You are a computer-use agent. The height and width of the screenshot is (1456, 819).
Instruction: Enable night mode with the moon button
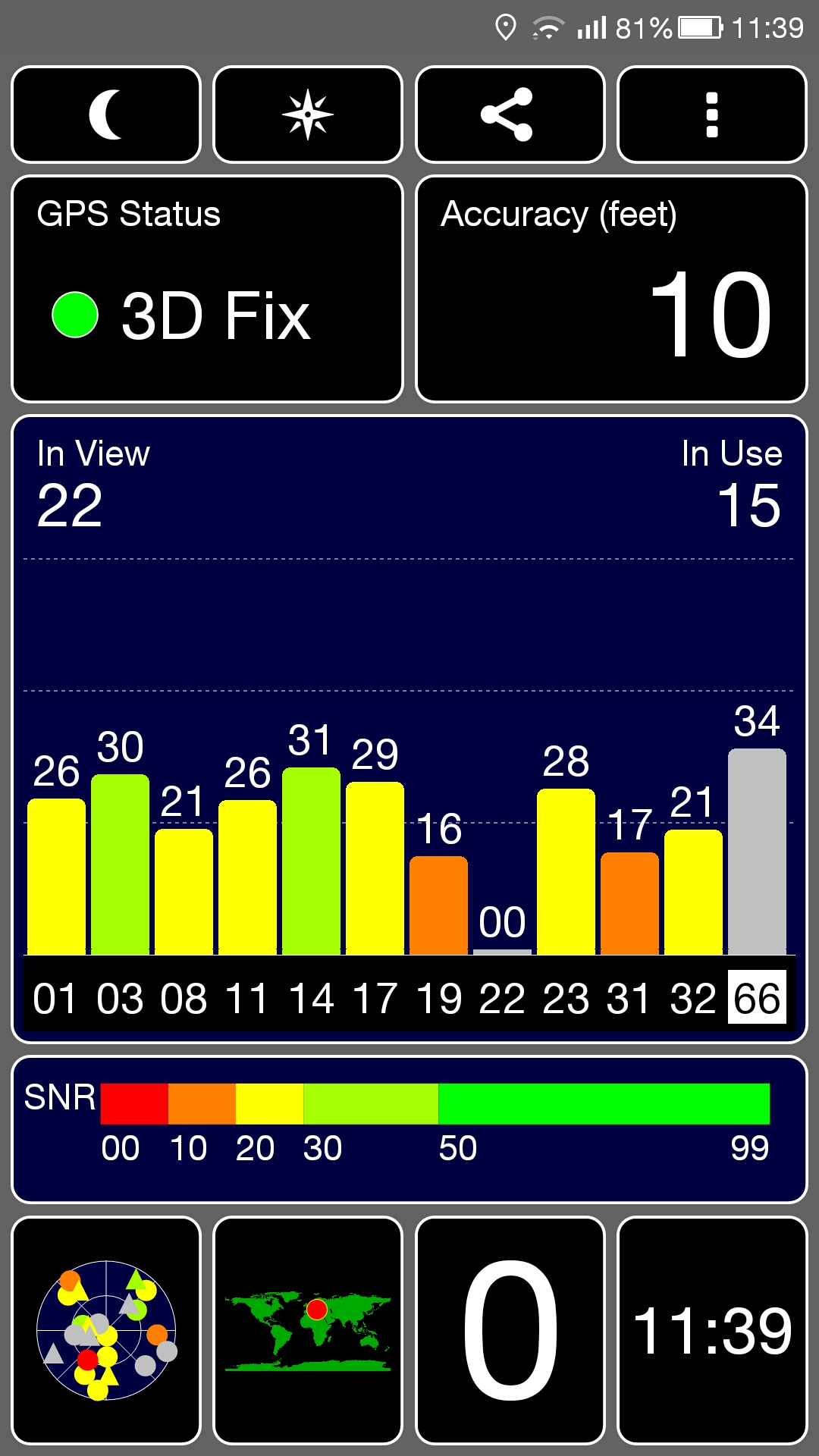point(106,115)
